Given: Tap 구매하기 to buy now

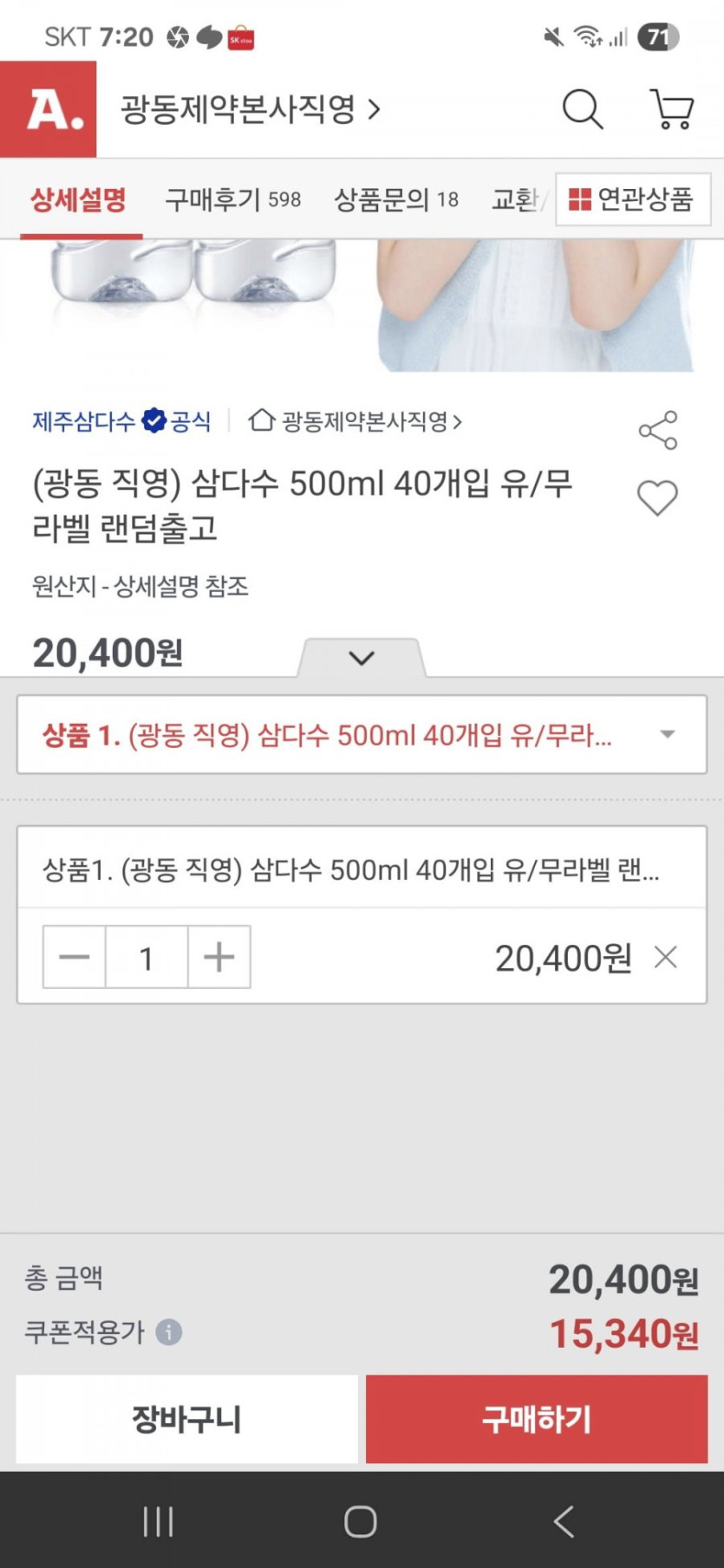Looking at the screenshot, I should point(537,1419).
